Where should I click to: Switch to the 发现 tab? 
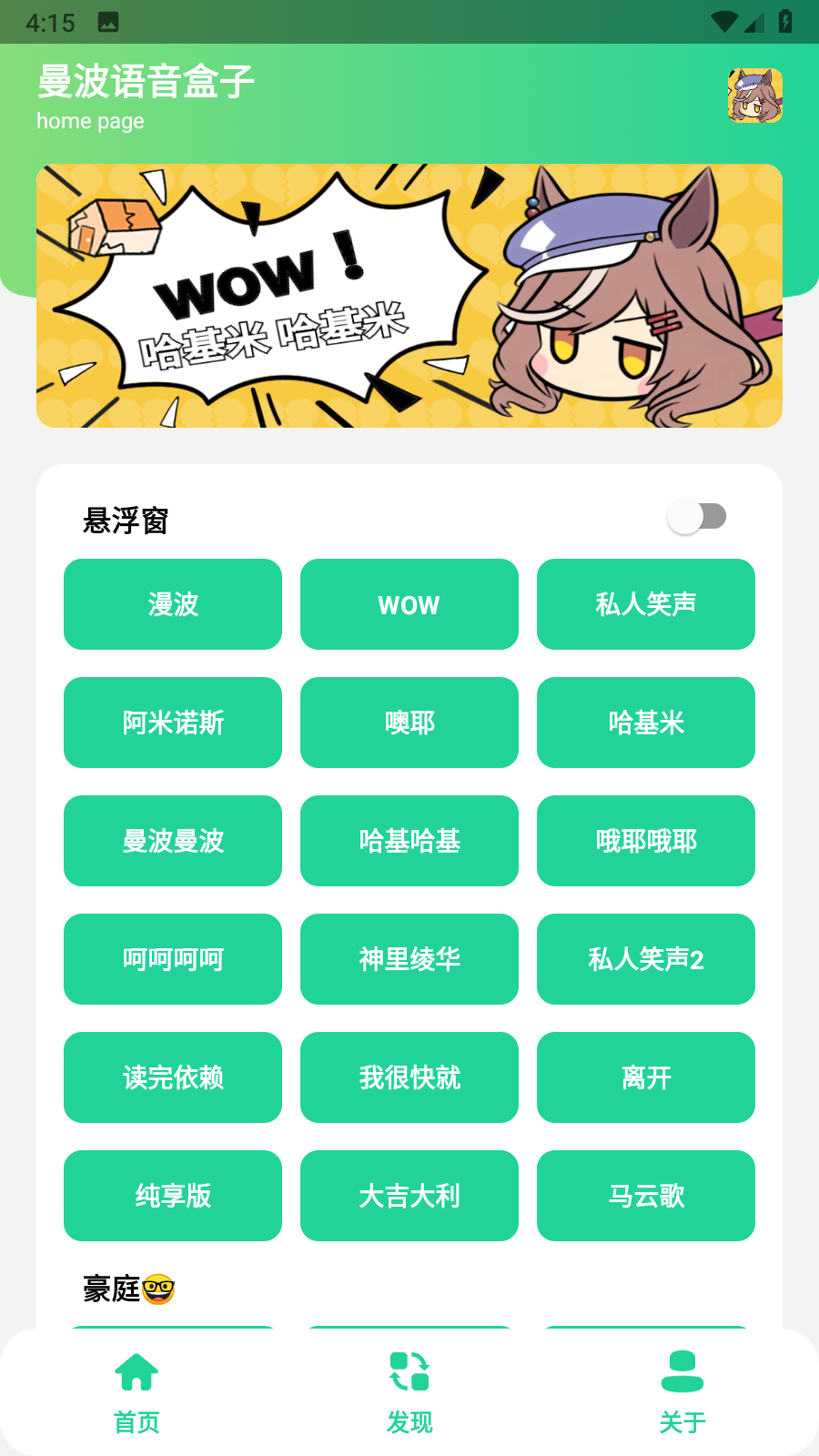point(409,1392)
